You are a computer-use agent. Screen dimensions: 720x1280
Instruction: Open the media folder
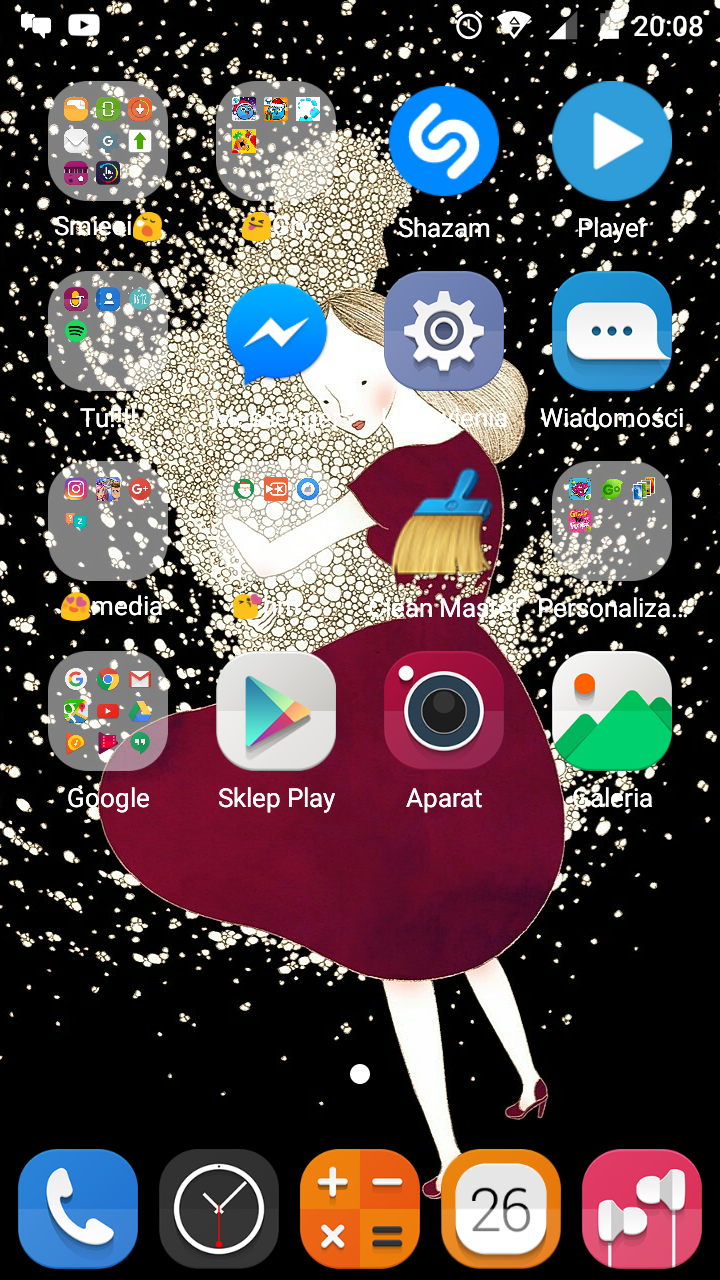[x=108, y=522]
